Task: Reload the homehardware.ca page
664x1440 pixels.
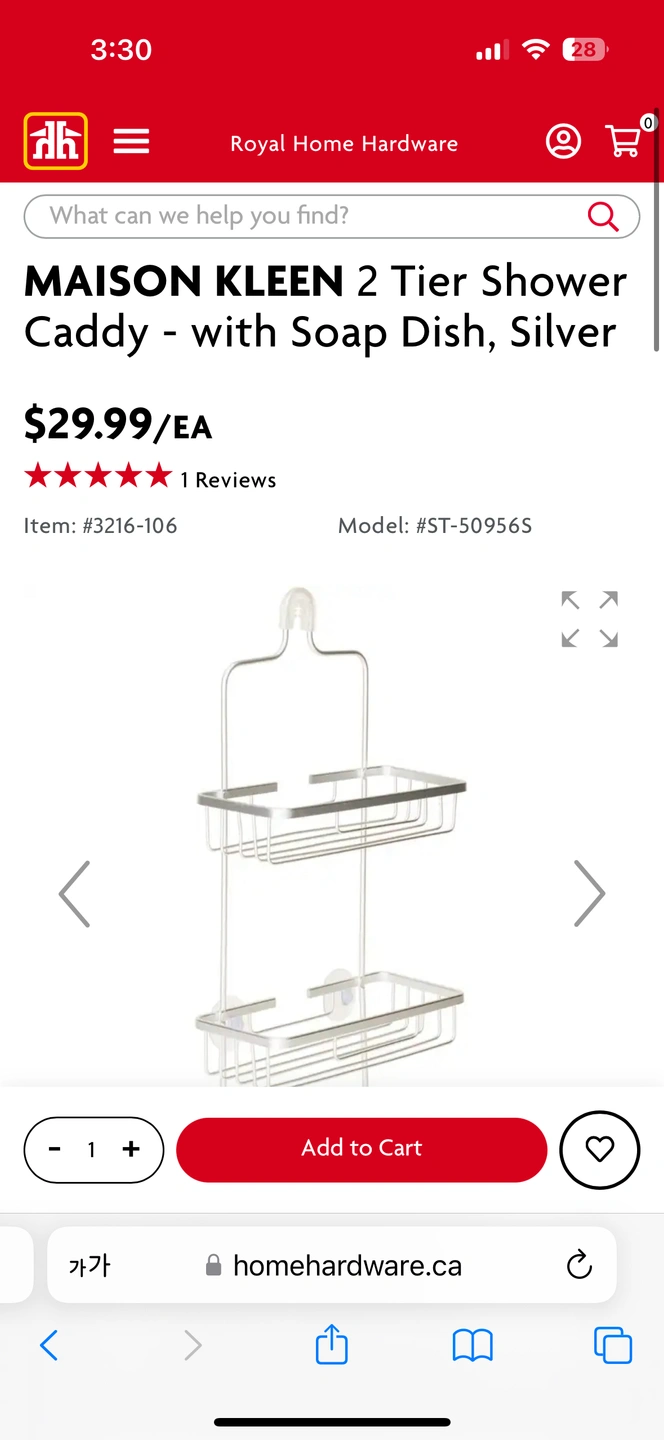Action: (x=579, y=1266)
